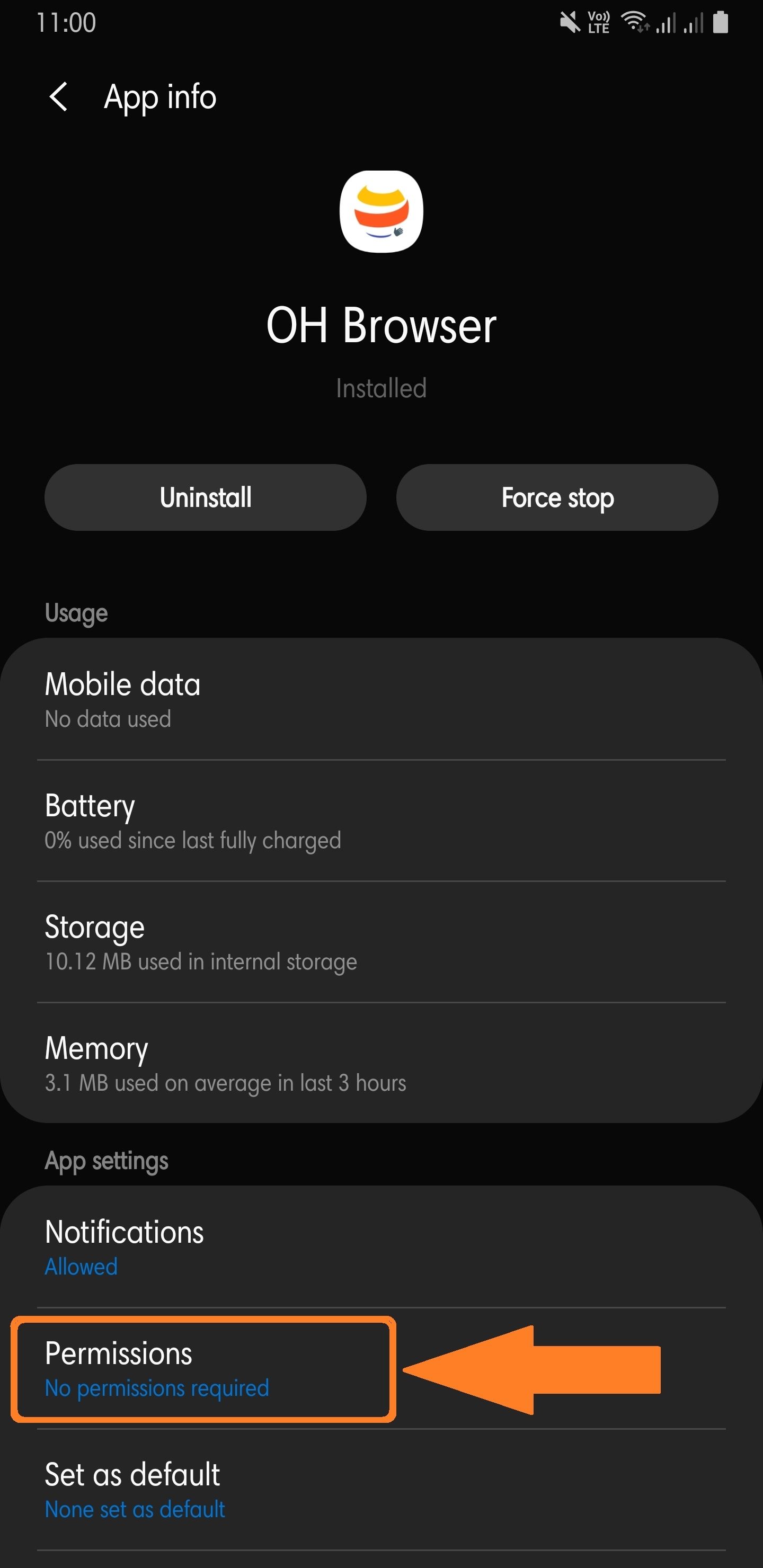The height and width of the screenshot is (1568, 763).
Task: Open Storage details
Action: 381,942
